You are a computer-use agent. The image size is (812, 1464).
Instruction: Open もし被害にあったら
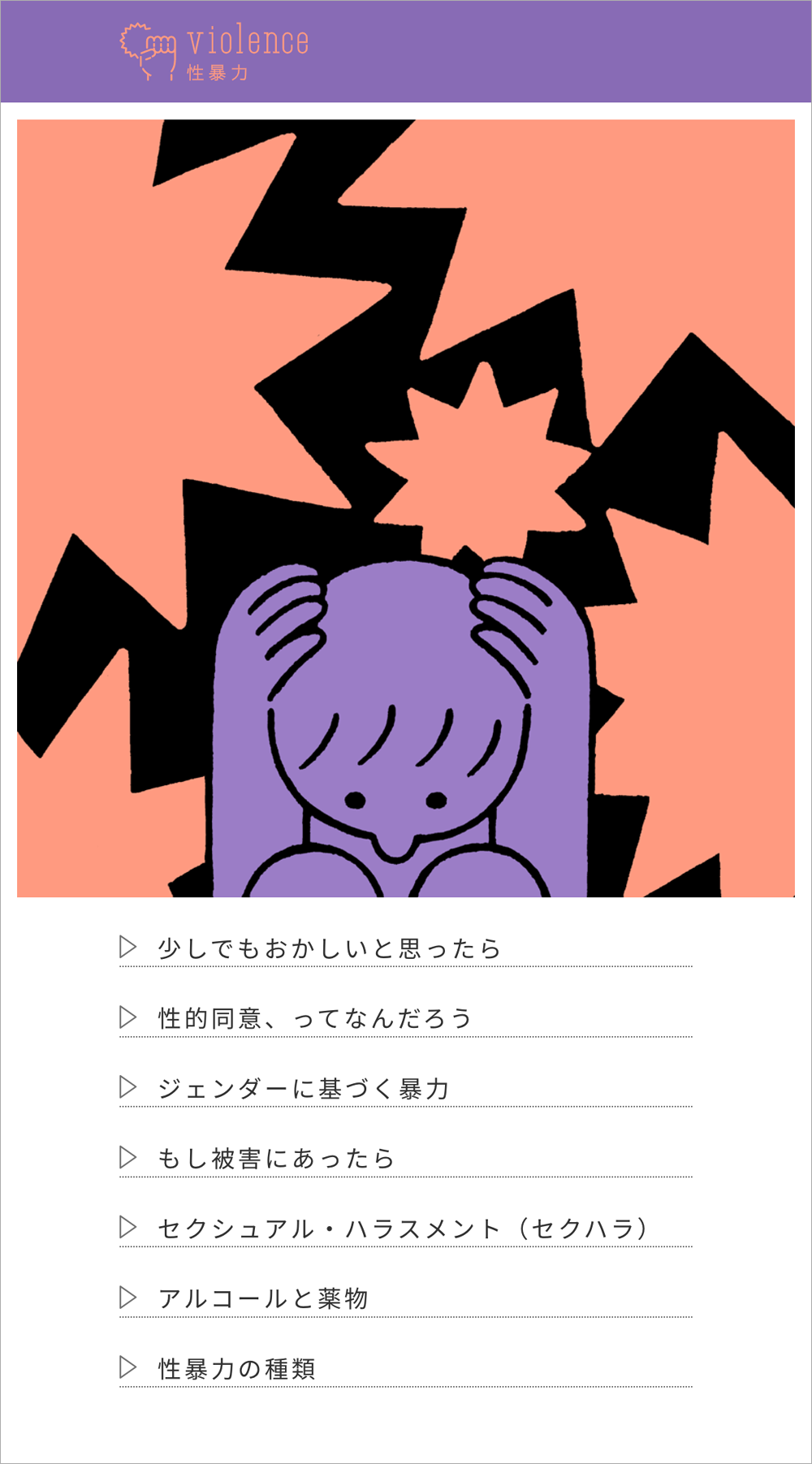pyautogui.click(x=276, y=1159)
